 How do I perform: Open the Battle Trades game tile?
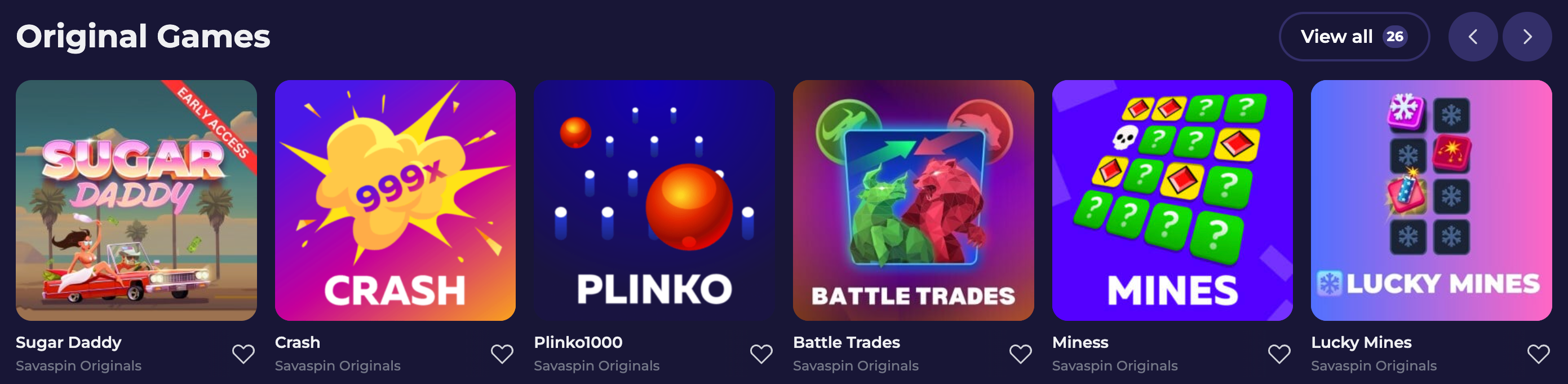pyautogui.click(x=913, y=200)
